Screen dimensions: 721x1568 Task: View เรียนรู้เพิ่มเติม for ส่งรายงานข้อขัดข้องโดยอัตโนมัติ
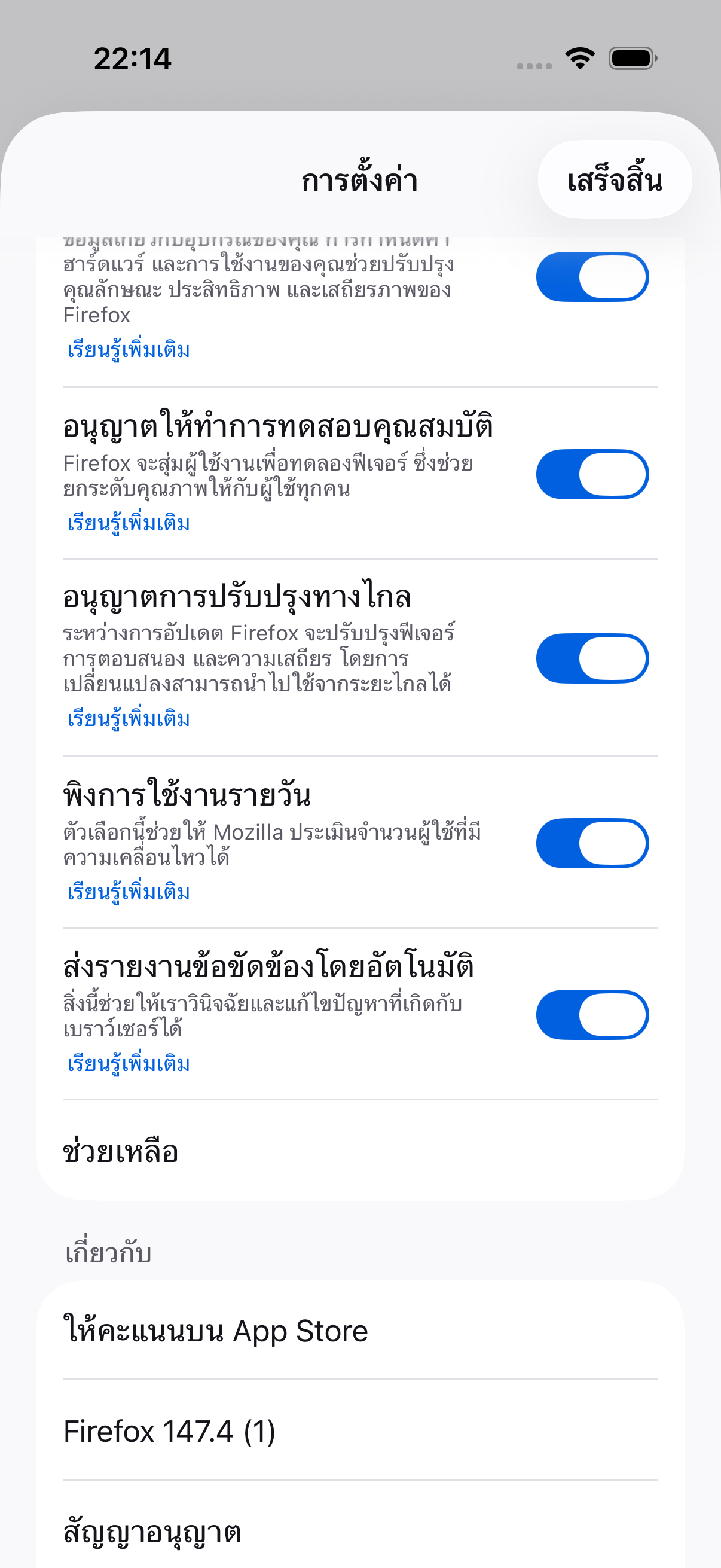(129, 1064)
